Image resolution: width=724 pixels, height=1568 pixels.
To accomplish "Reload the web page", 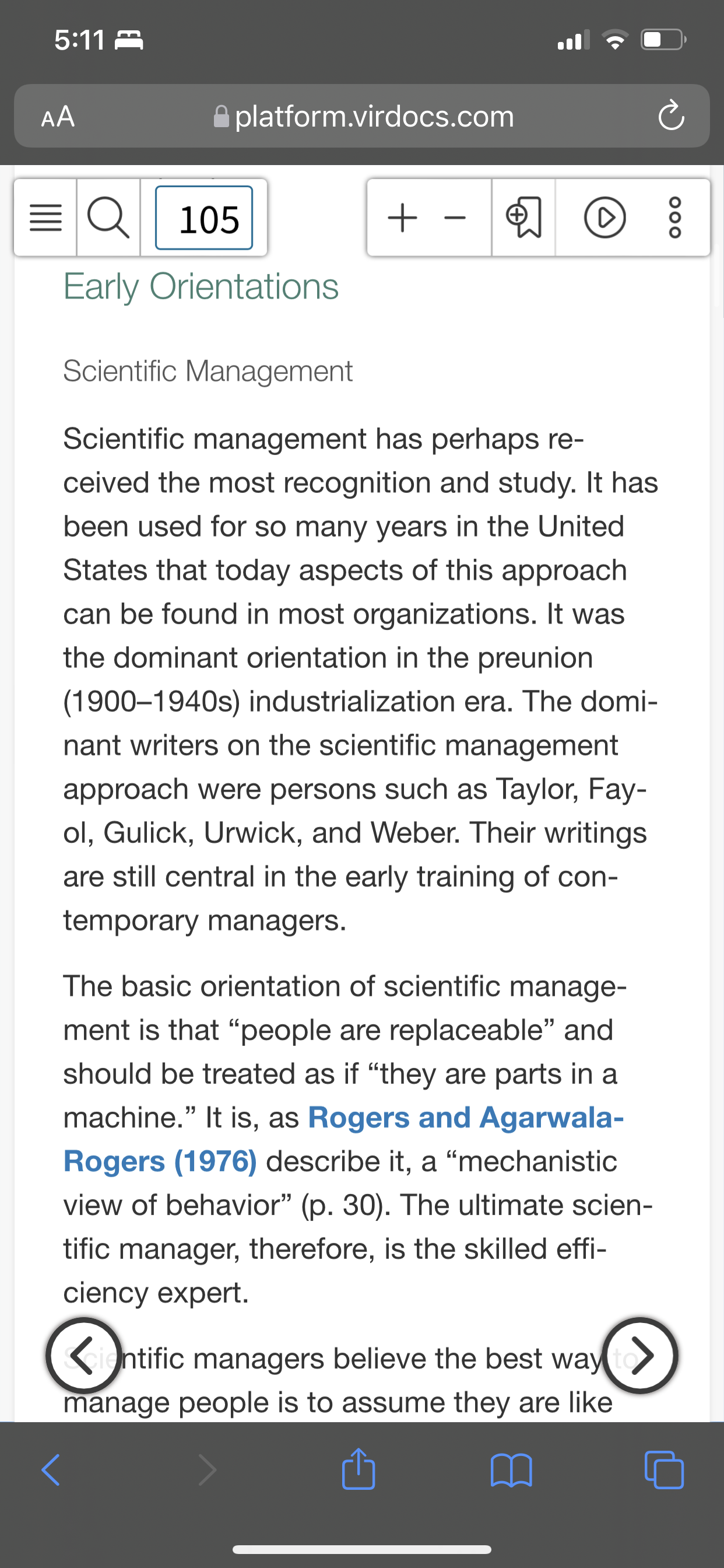I will [671, 116].
